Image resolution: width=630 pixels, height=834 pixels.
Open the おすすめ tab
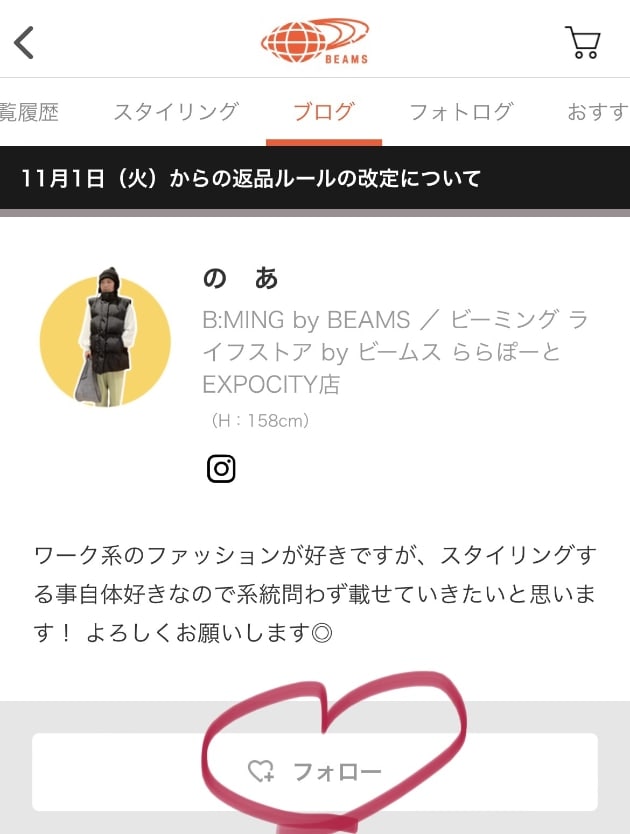pos(597,112)
